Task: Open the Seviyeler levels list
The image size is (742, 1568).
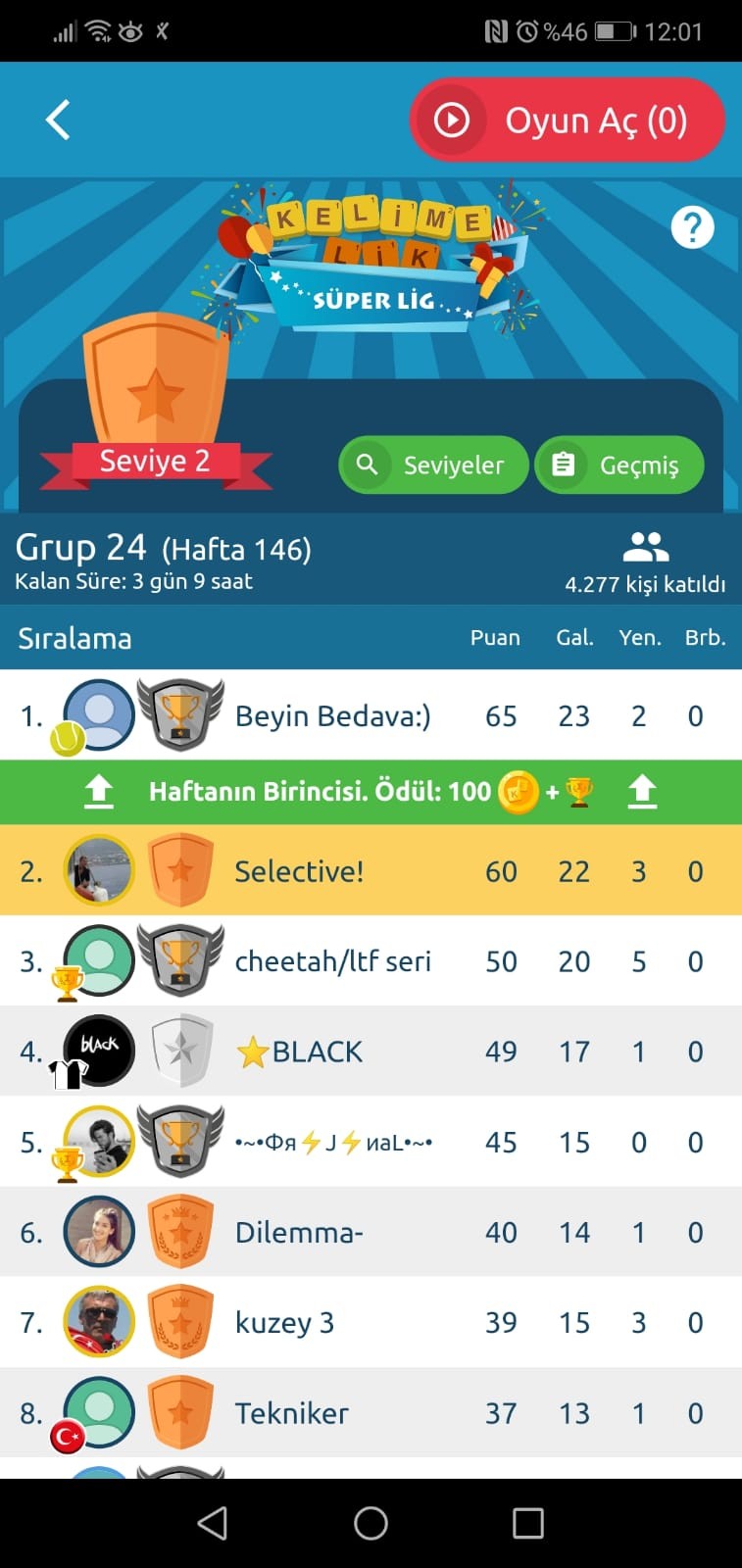Action: [x=433, y=465]
